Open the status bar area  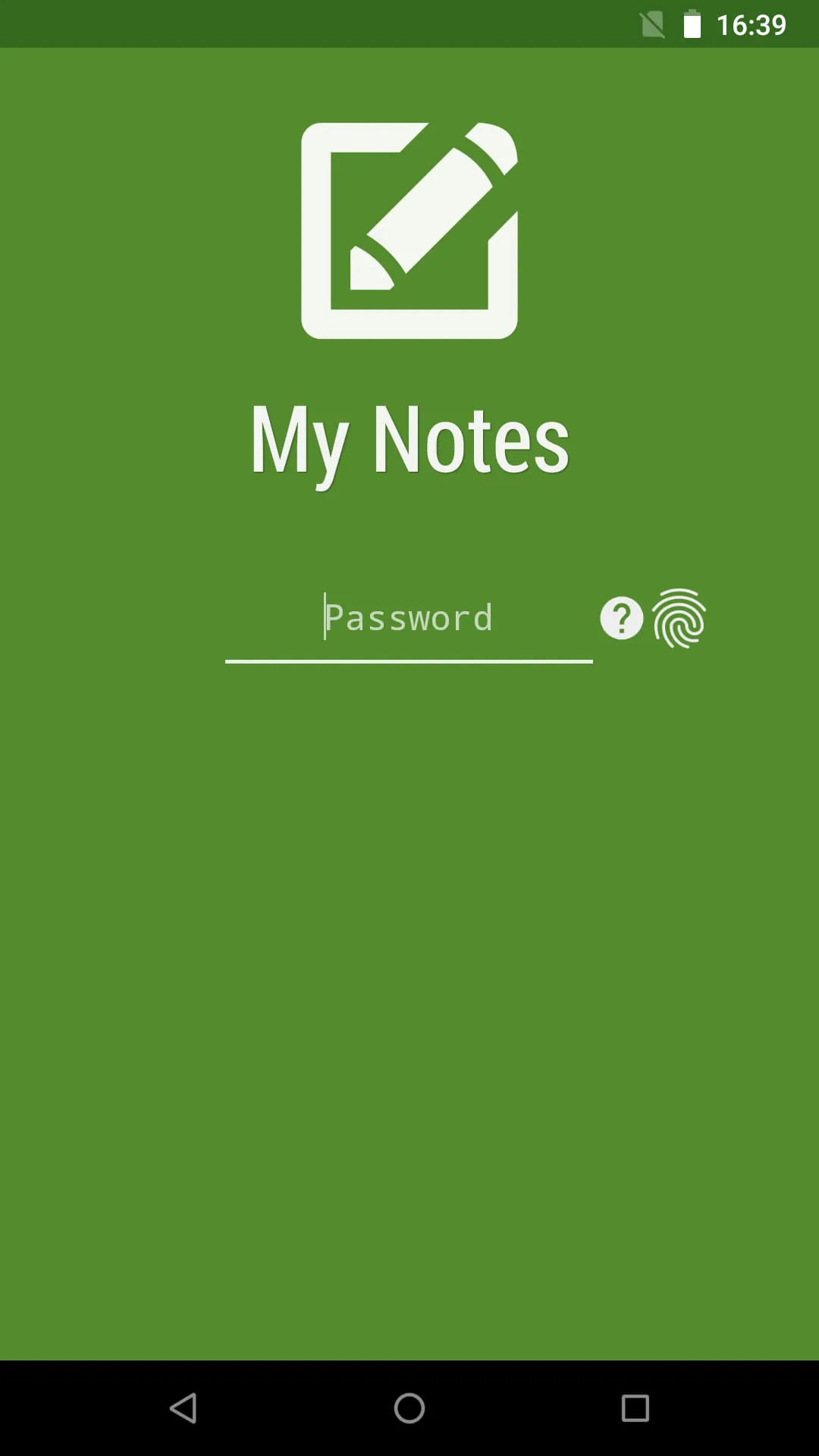409,24
